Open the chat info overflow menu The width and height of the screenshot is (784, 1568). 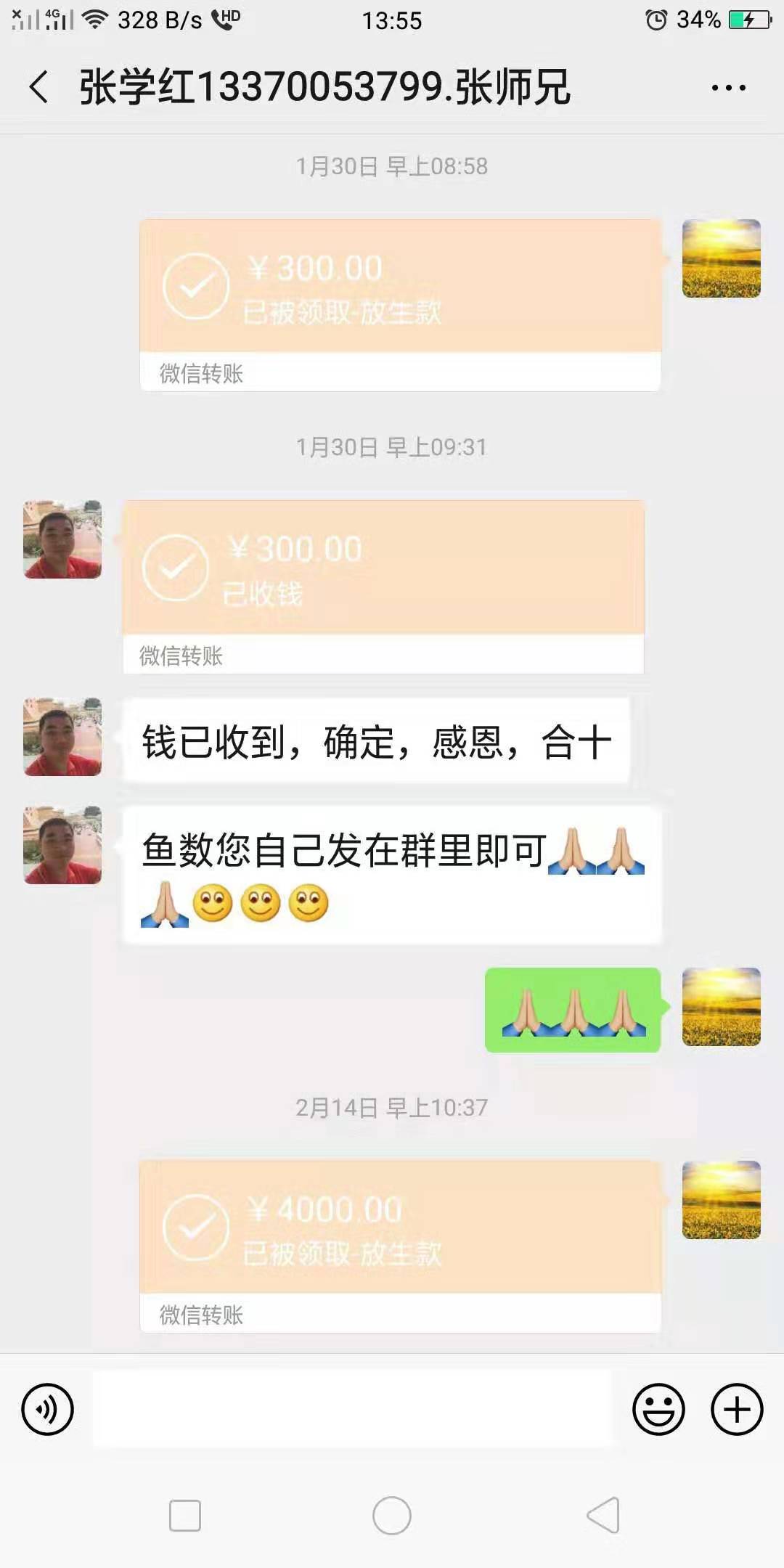[x=728, y=88]
